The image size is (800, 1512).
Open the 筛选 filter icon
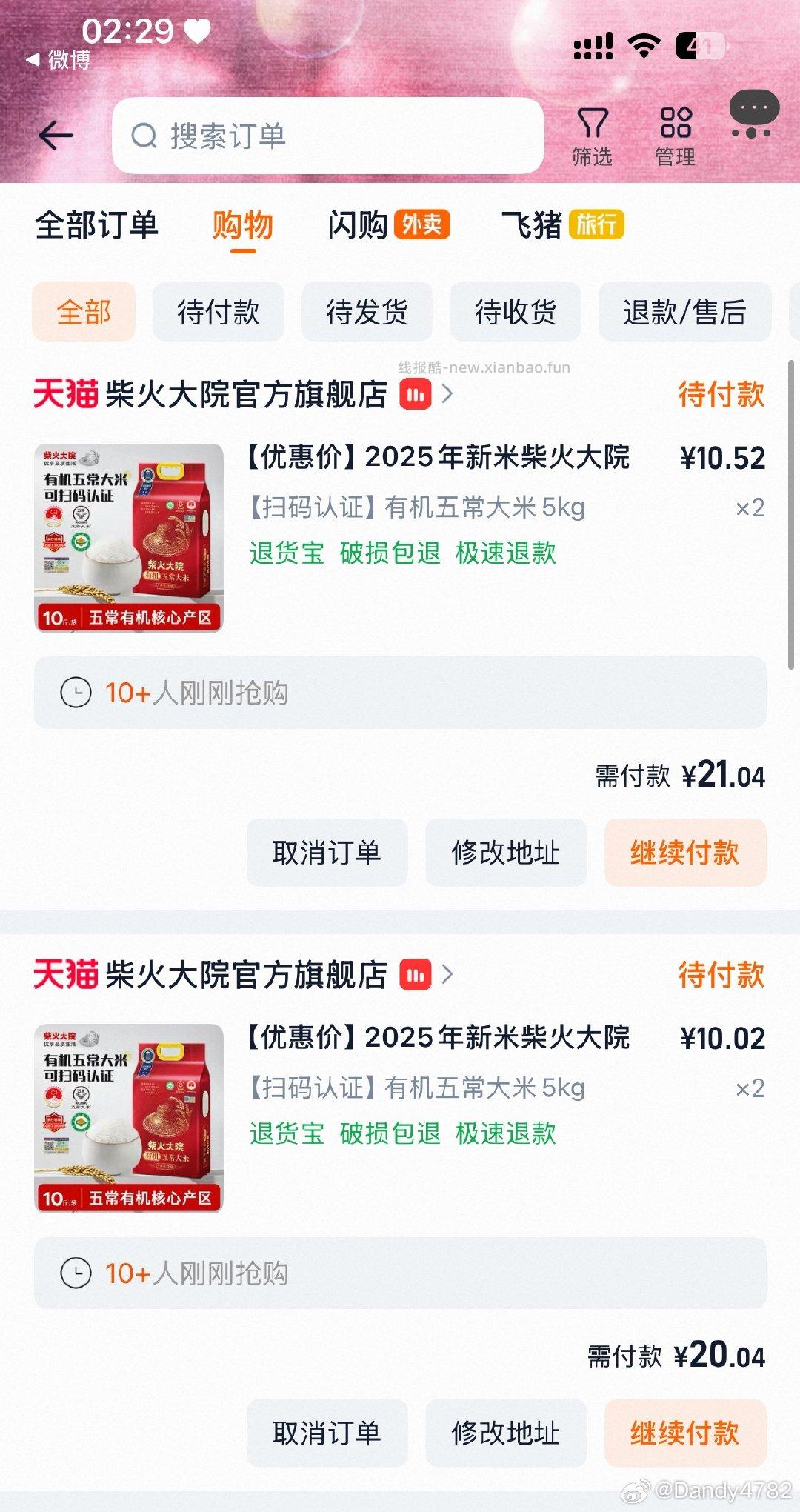tap(592, 133)
